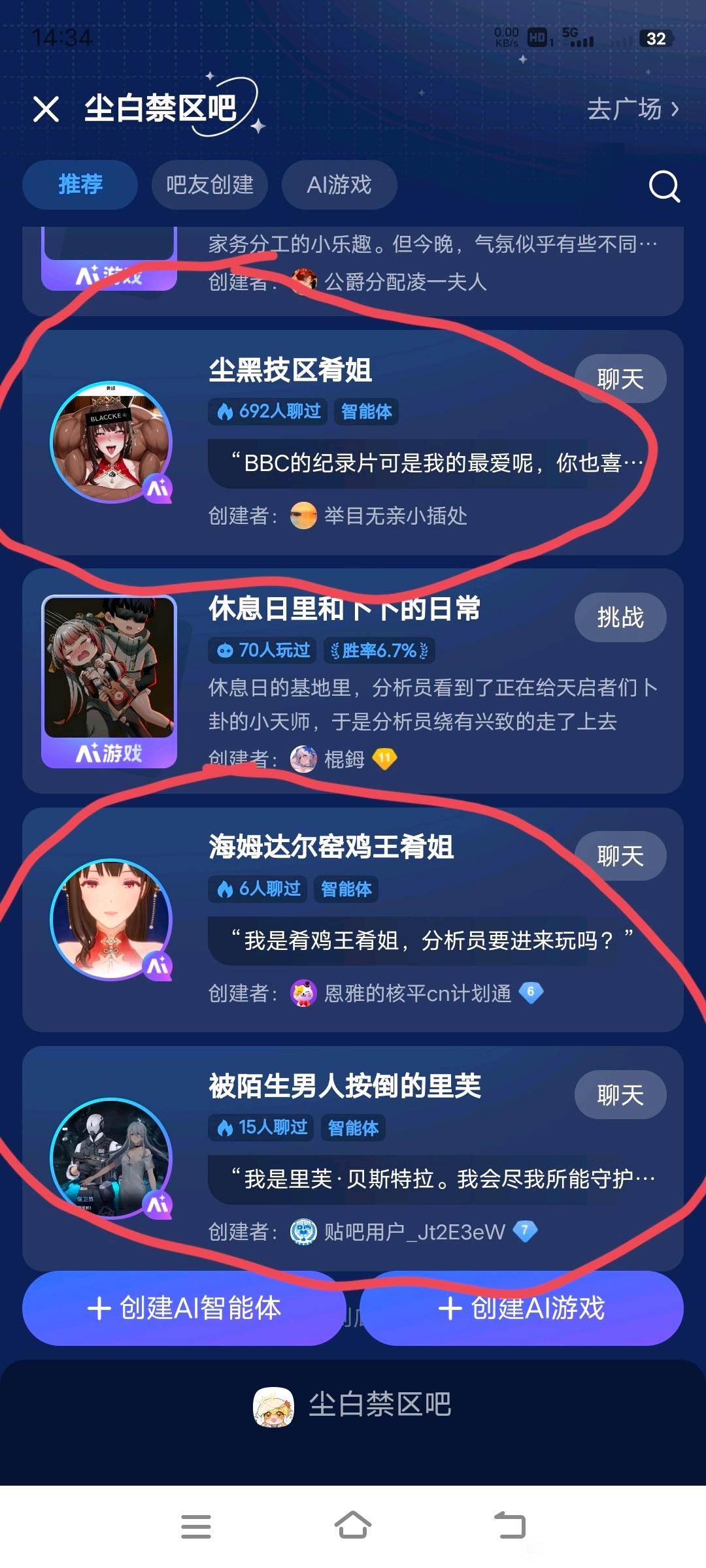Open the 海姆达尔窑鸡王肴姐 avatar
Image resolution: width=706 pixels, height=1568 pixels.
click(111, 919)
